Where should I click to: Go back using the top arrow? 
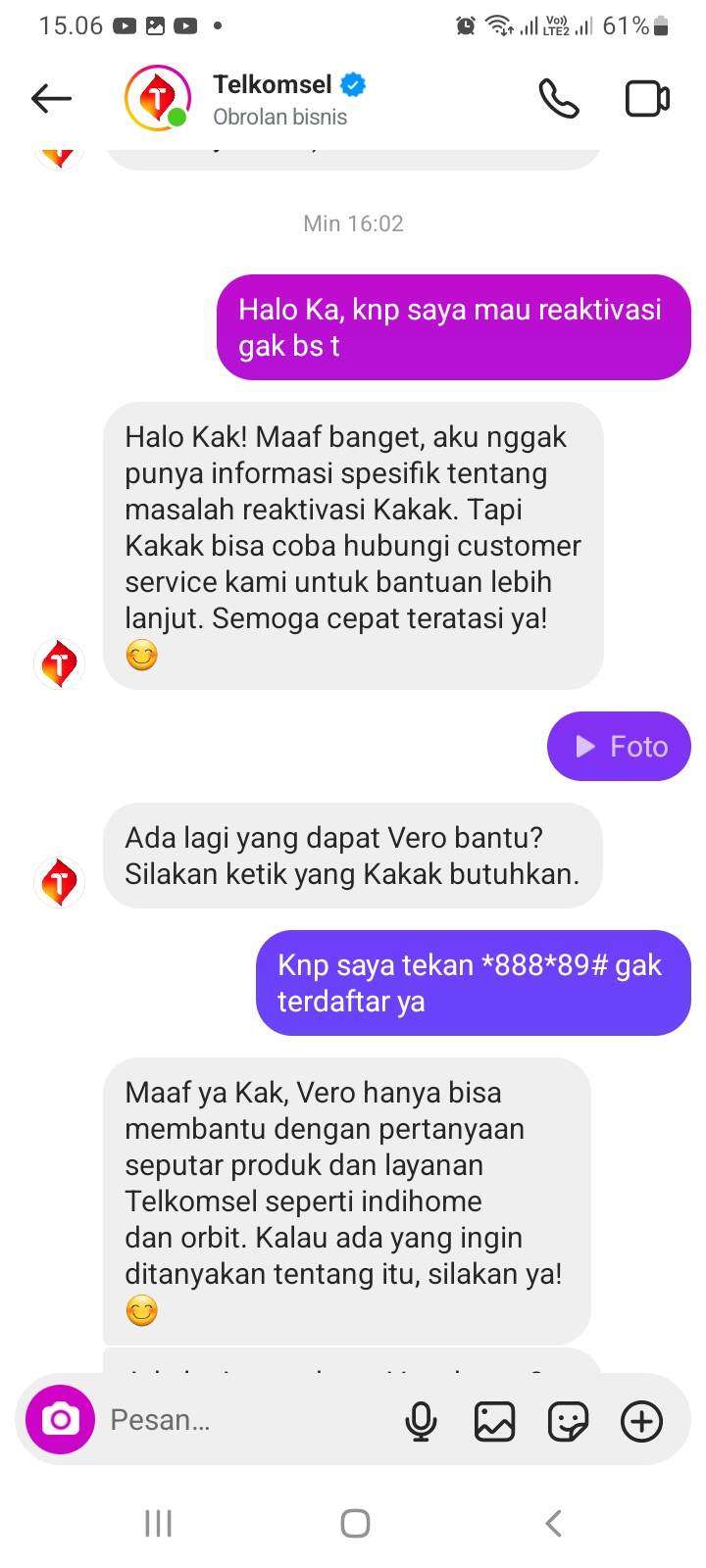[51, 98]
